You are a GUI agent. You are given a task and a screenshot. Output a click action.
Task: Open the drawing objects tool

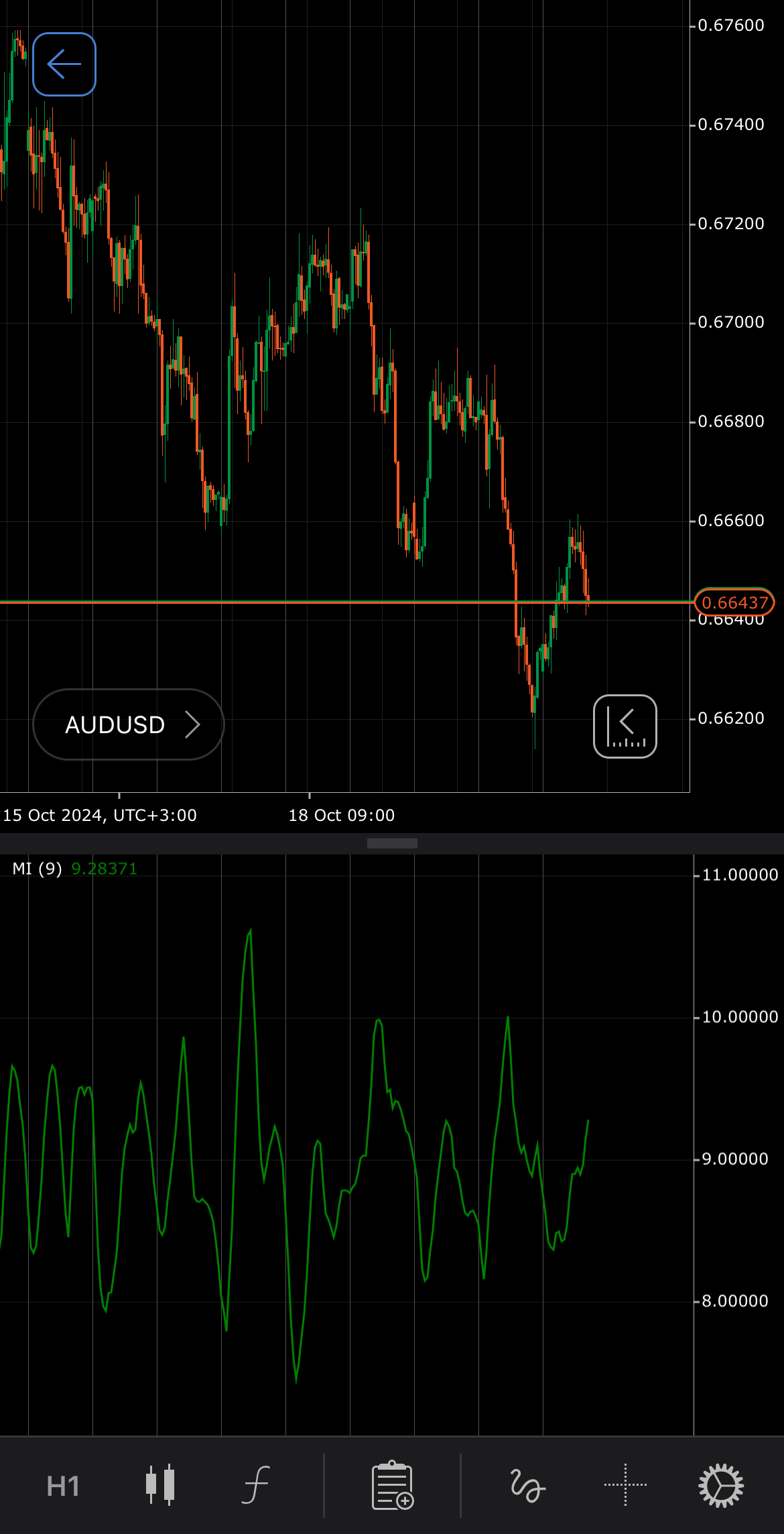[528, 1485]
